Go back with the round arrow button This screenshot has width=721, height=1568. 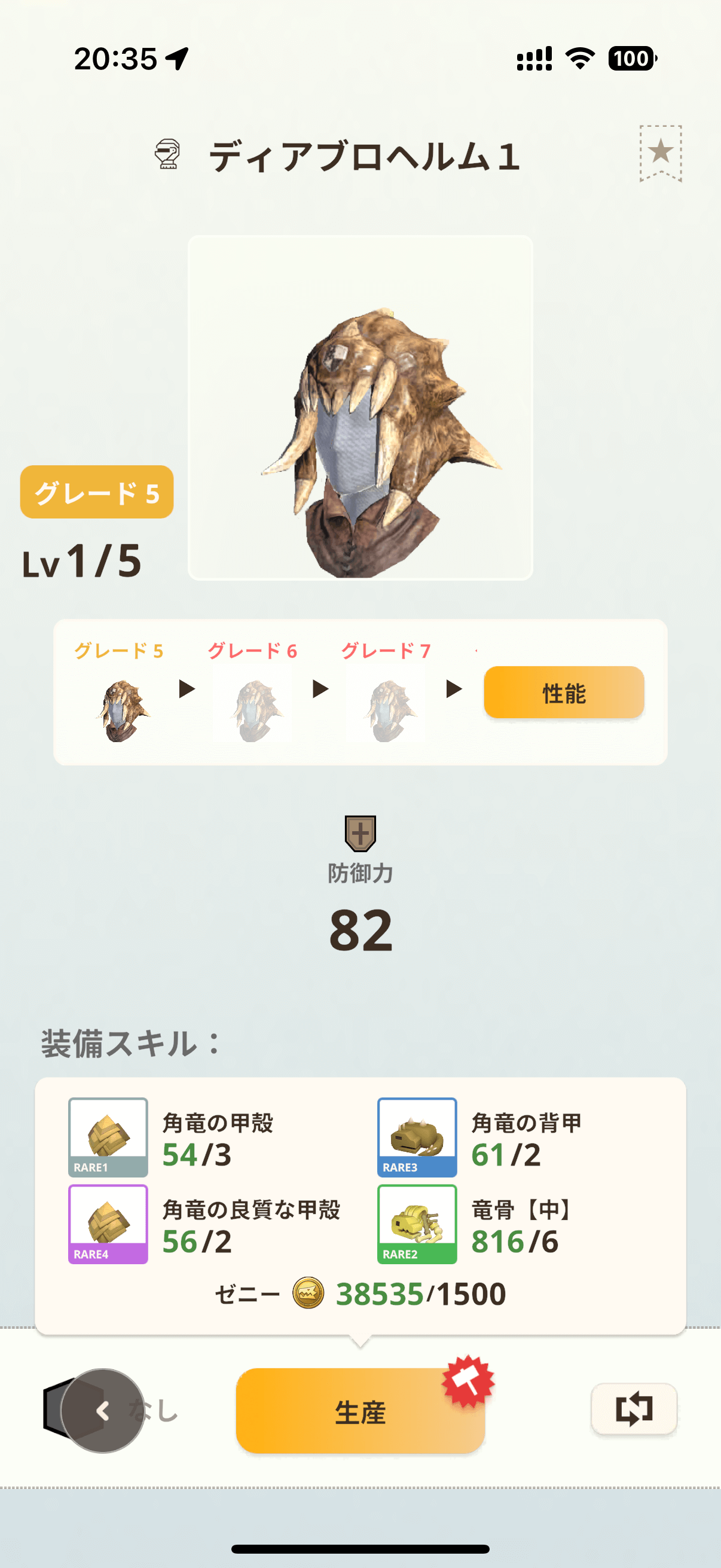[102, 1410]
